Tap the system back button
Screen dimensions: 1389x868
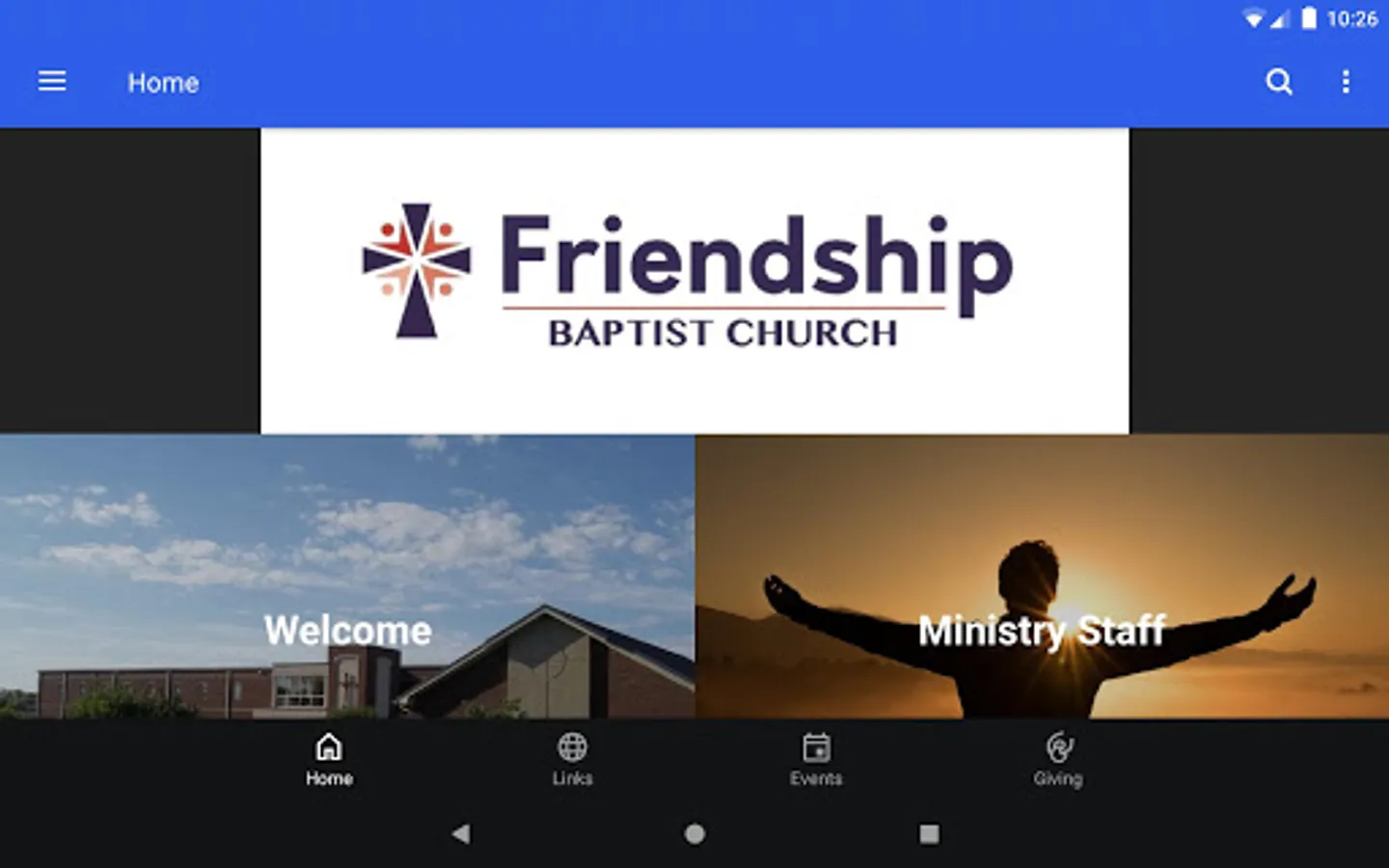pyautogui.click(x=461, y=833)
